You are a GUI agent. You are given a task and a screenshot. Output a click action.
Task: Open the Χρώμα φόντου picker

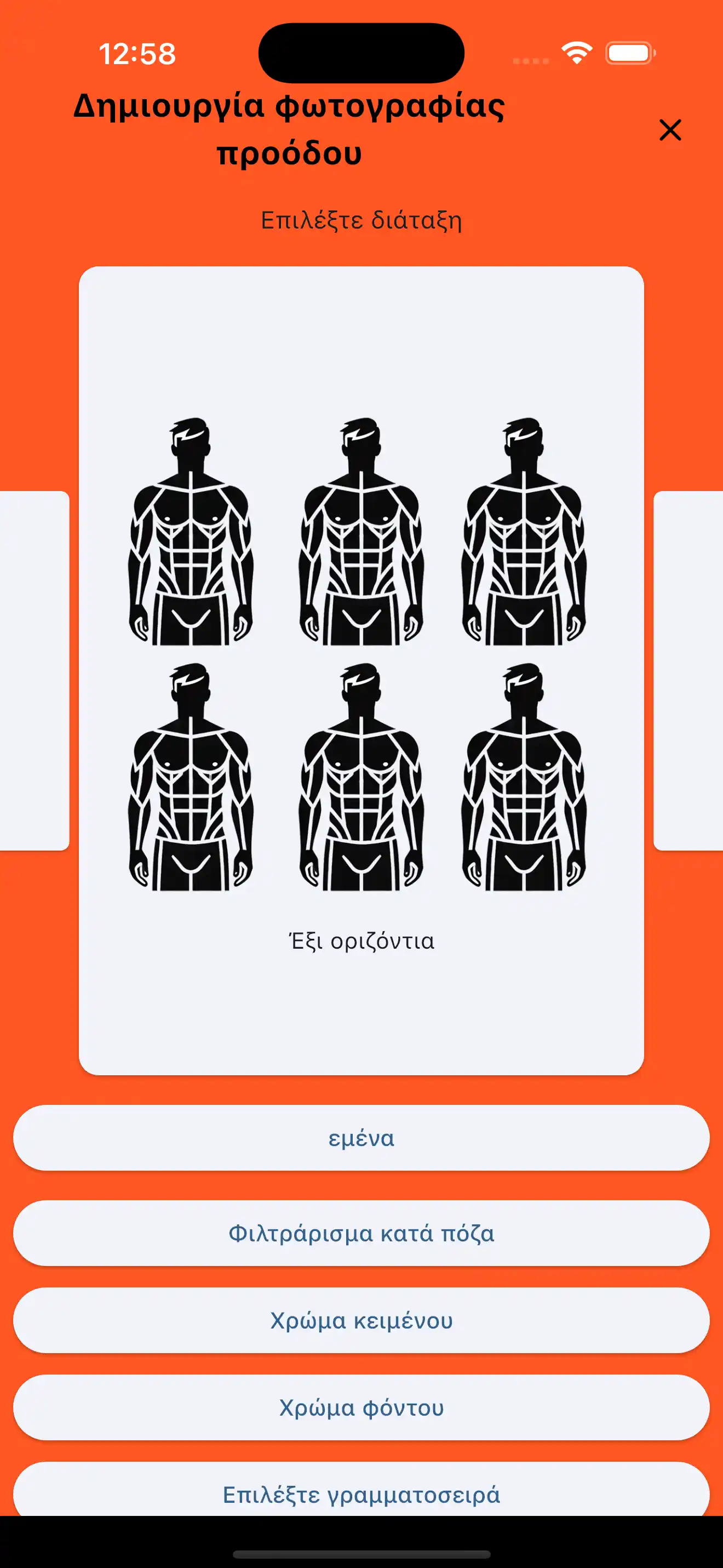[x=361, y=1407]
